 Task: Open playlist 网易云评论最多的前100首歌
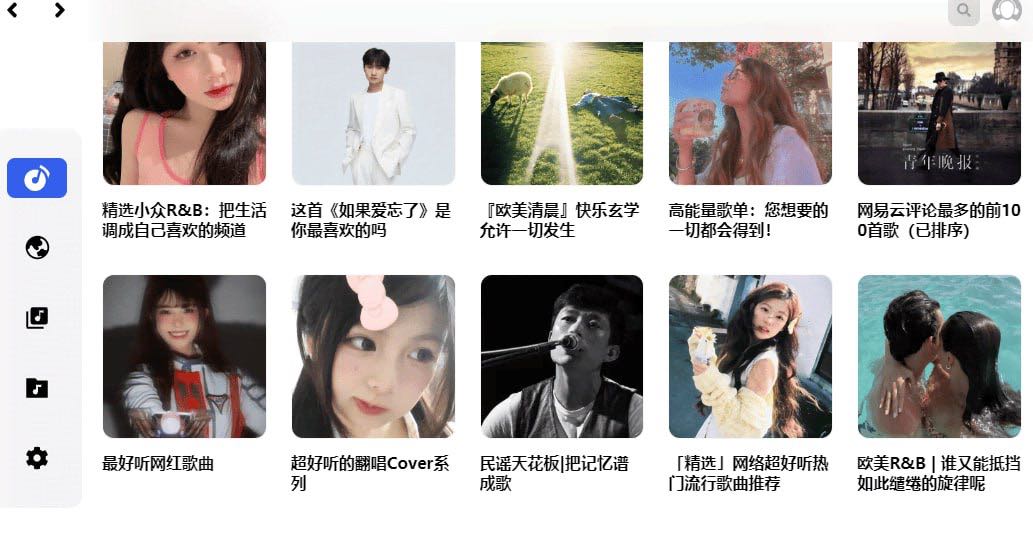click(939, 115)
